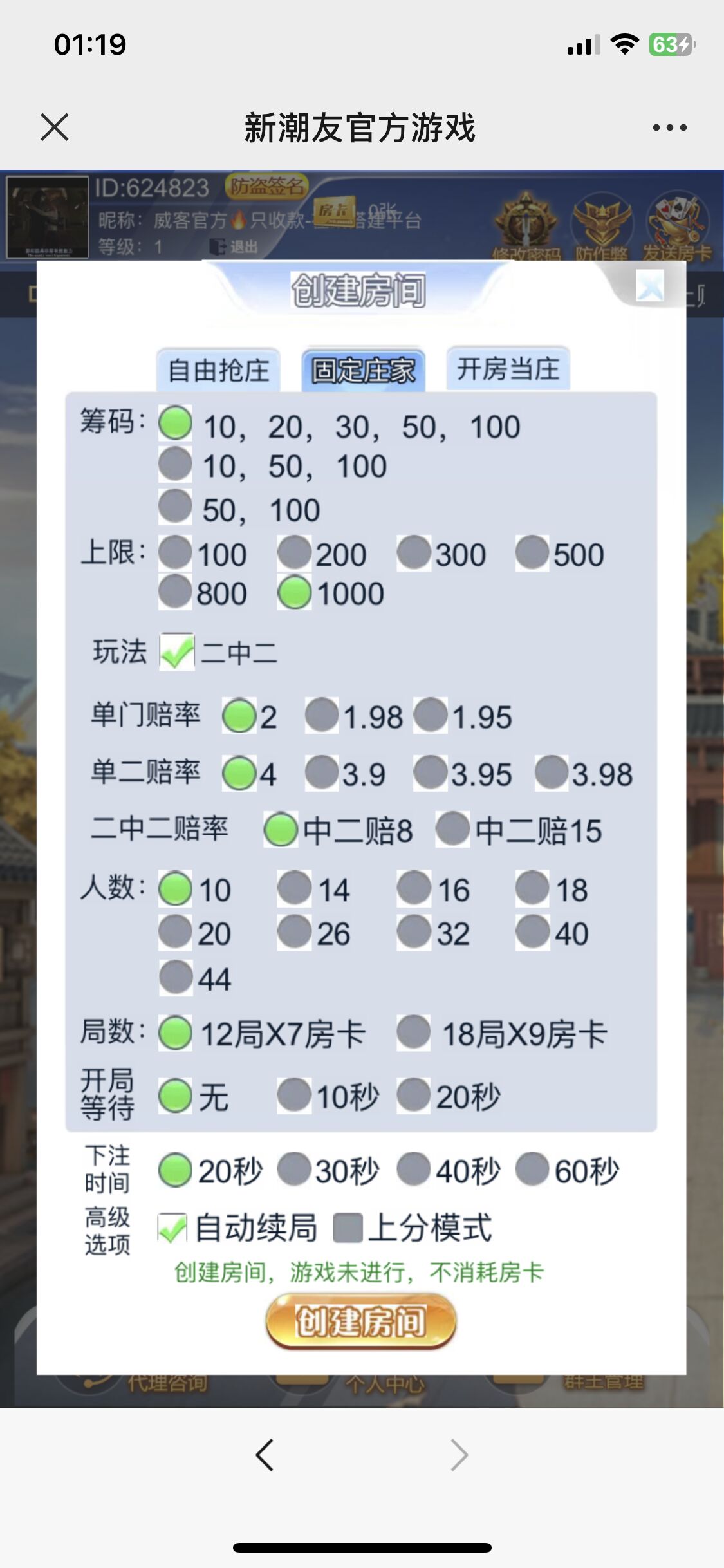724x1568 pixels.
Task: Set 开局等待 to 10秒
Action: click(x=295, y=1096)
